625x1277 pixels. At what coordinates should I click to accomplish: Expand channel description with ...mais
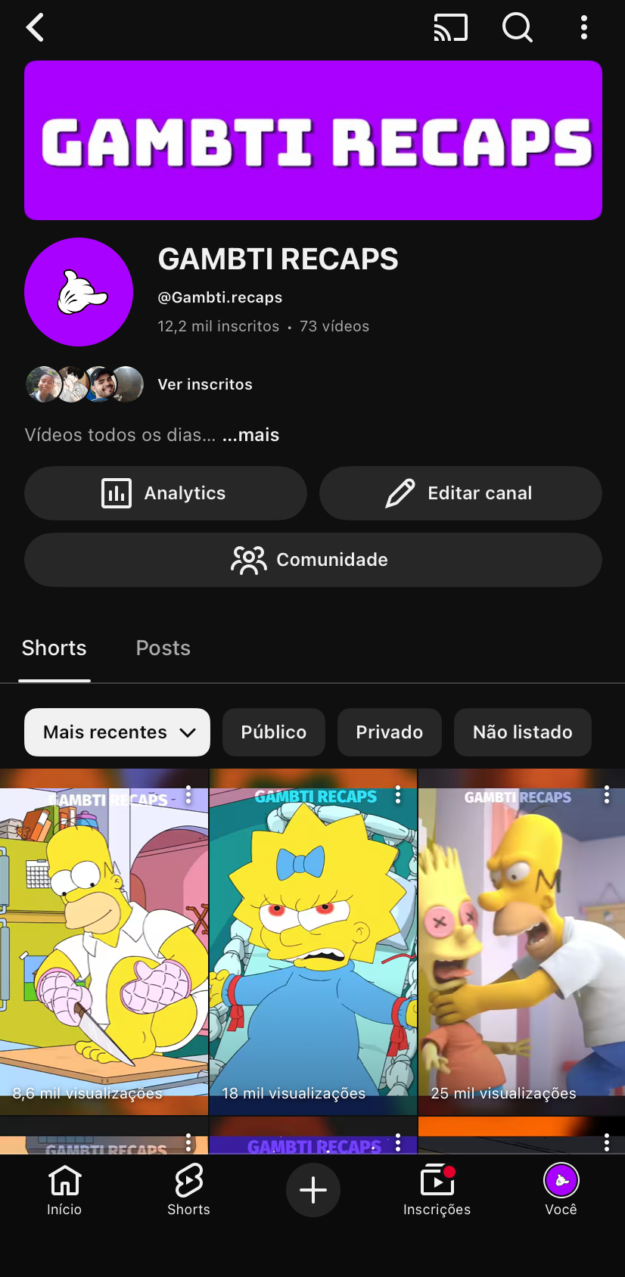pyautogui.click(x=251, y=435)
